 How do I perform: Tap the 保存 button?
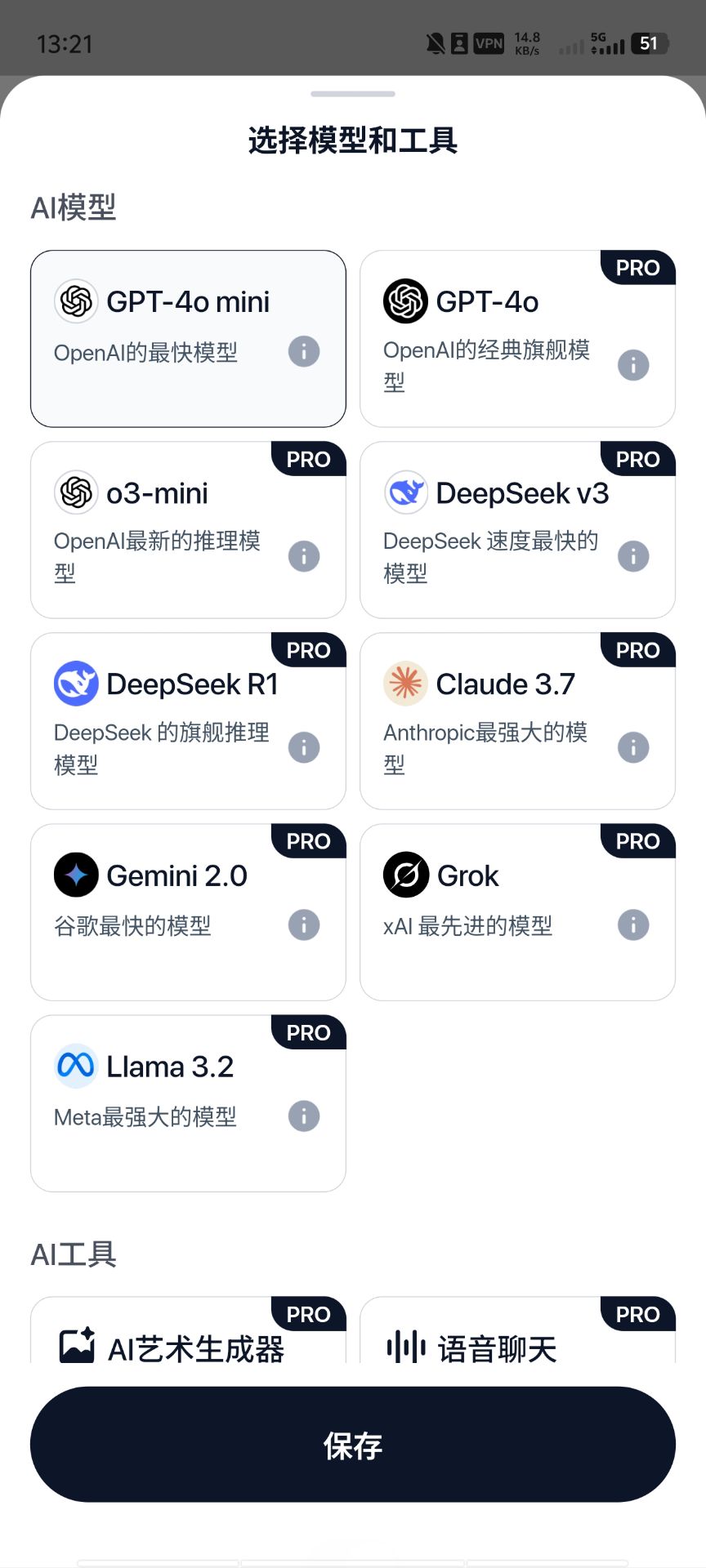point(353,1445)
